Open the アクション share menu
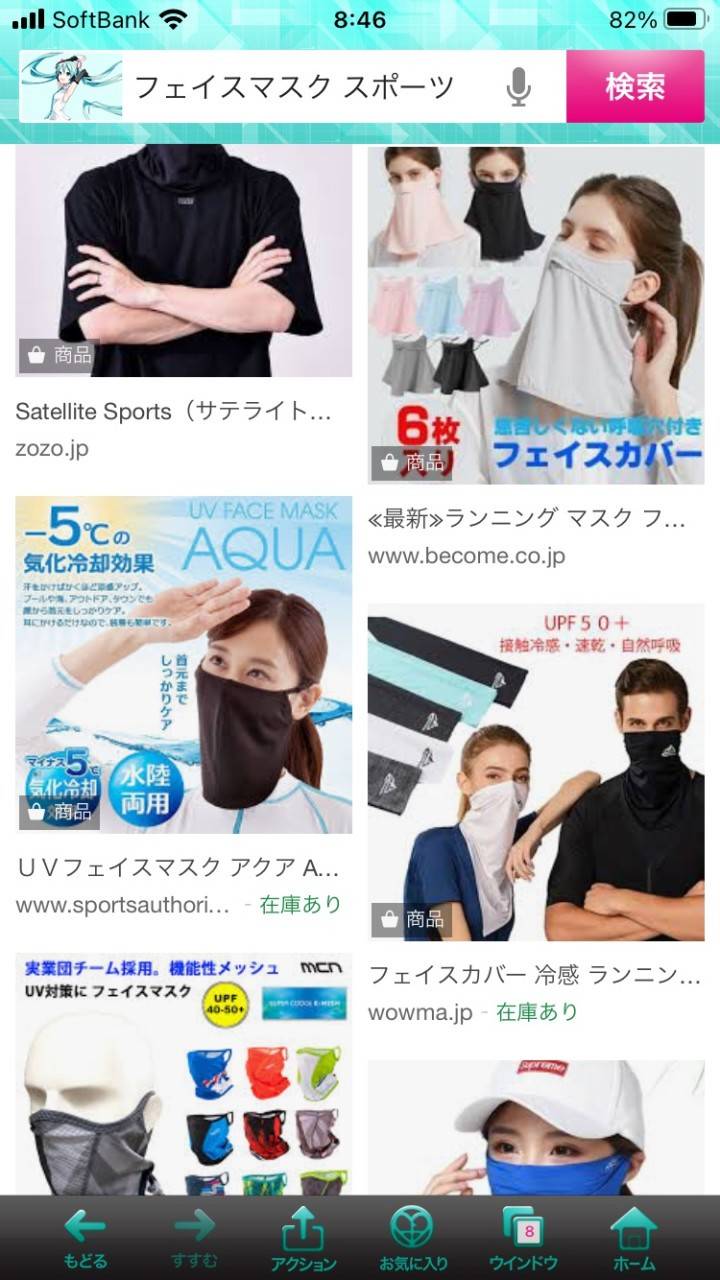 pyautogui.click(x=303, y=1238)
